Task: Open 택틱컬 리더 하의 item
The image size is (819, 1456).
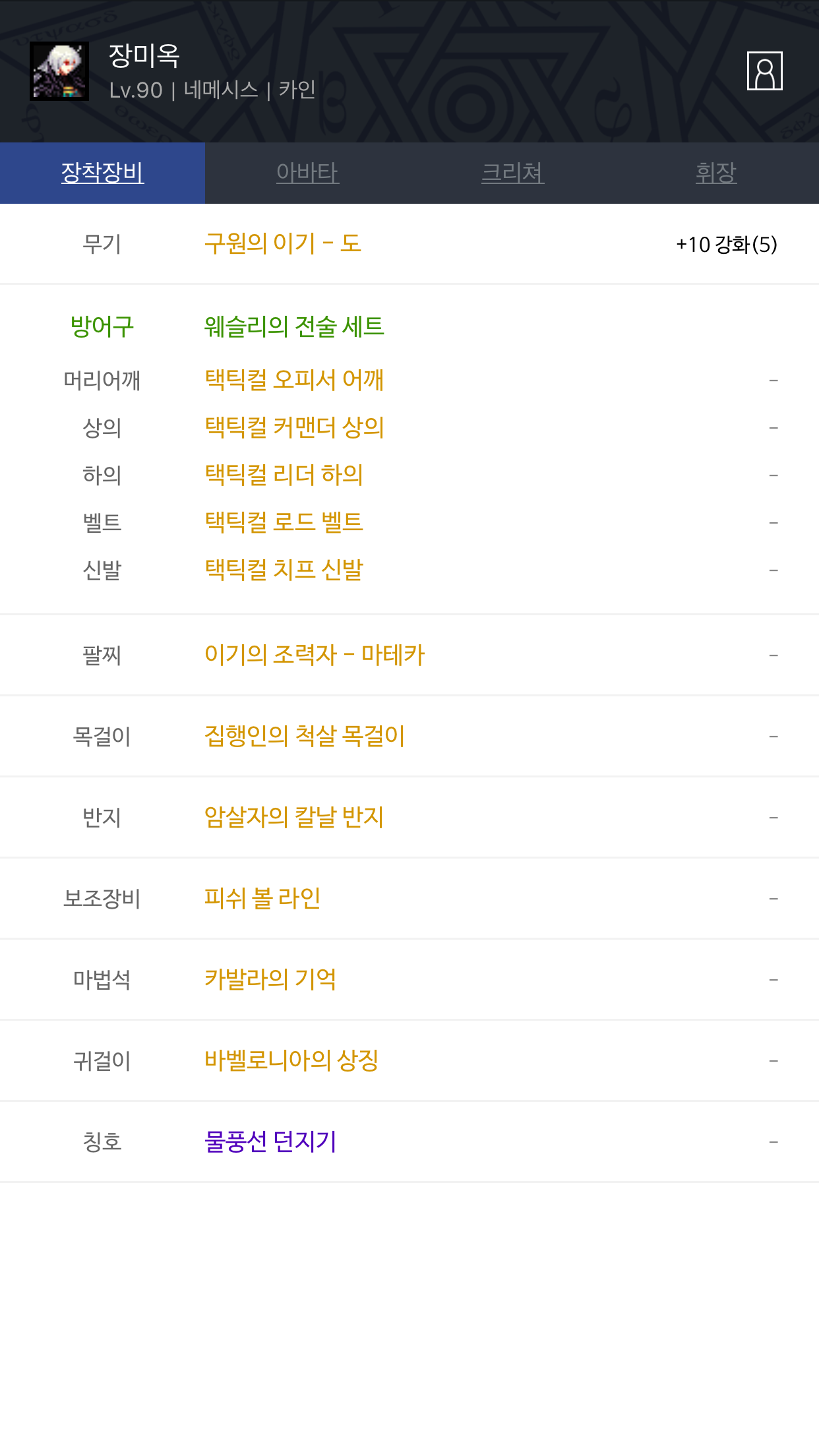Action: (x=284, y=475)
